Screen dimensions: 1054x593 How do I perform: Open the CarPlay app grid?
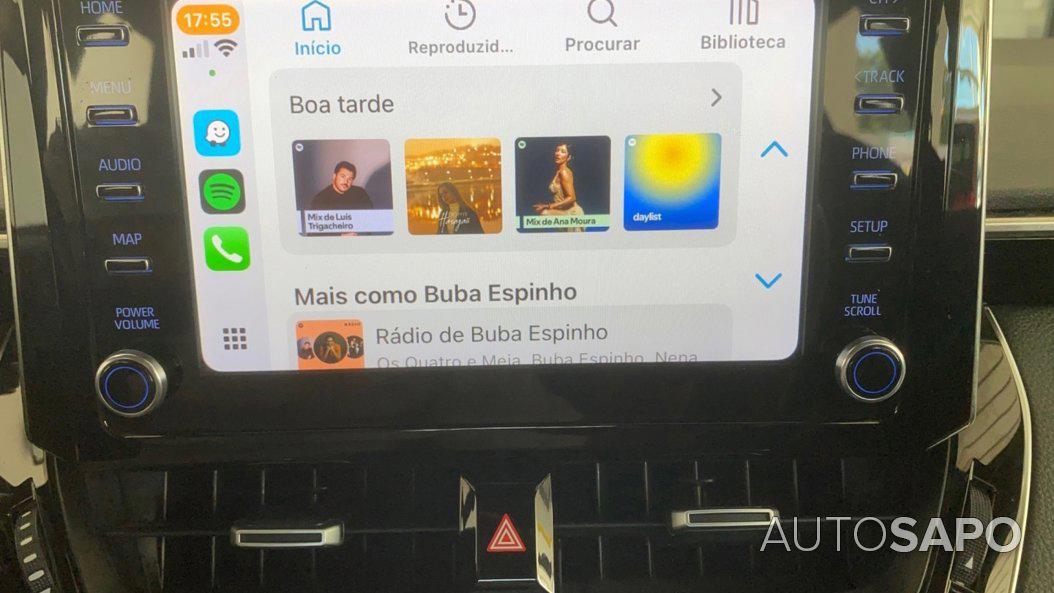tap(235, 339)
